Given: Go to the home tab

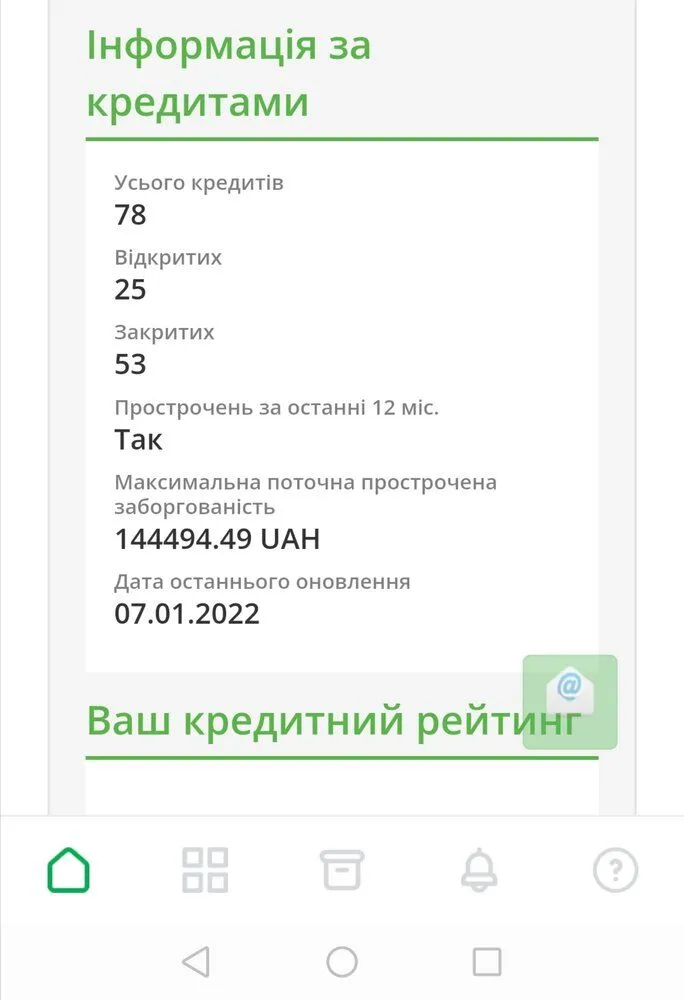Looking at the screenshot, I should [68, 870].
